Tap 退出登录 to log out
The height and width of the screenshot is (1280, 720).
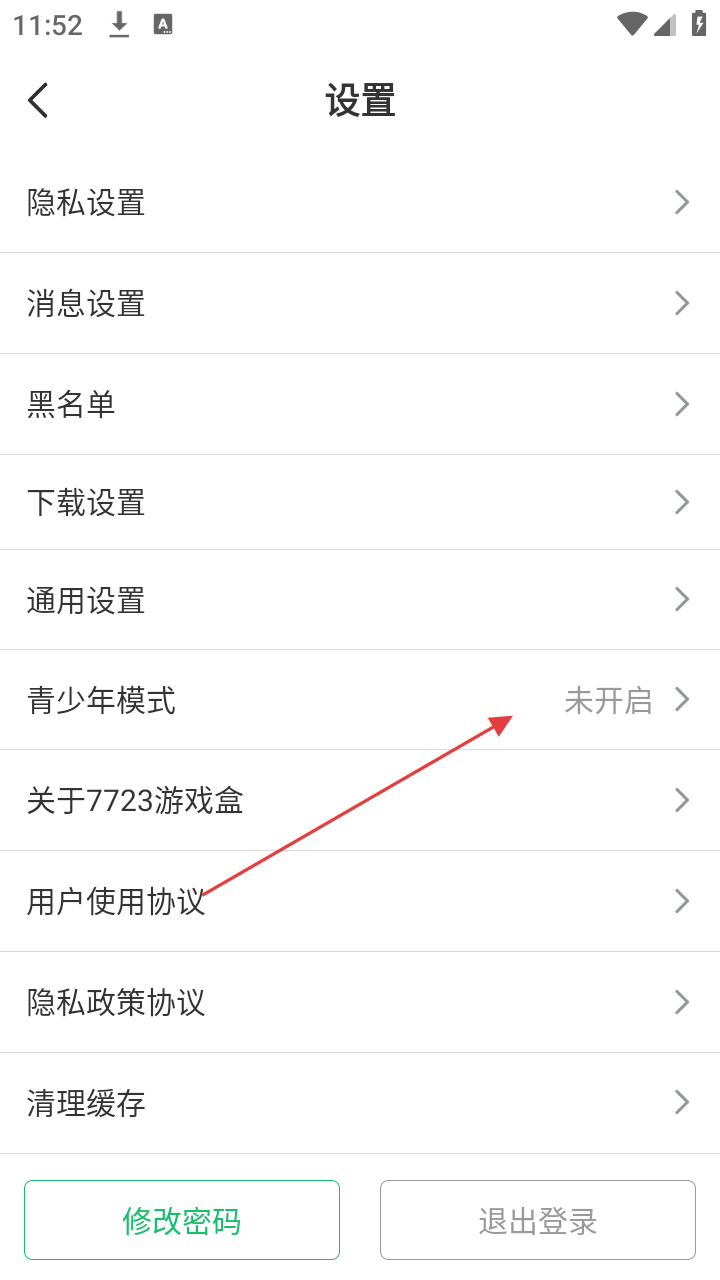point(538,1220)
